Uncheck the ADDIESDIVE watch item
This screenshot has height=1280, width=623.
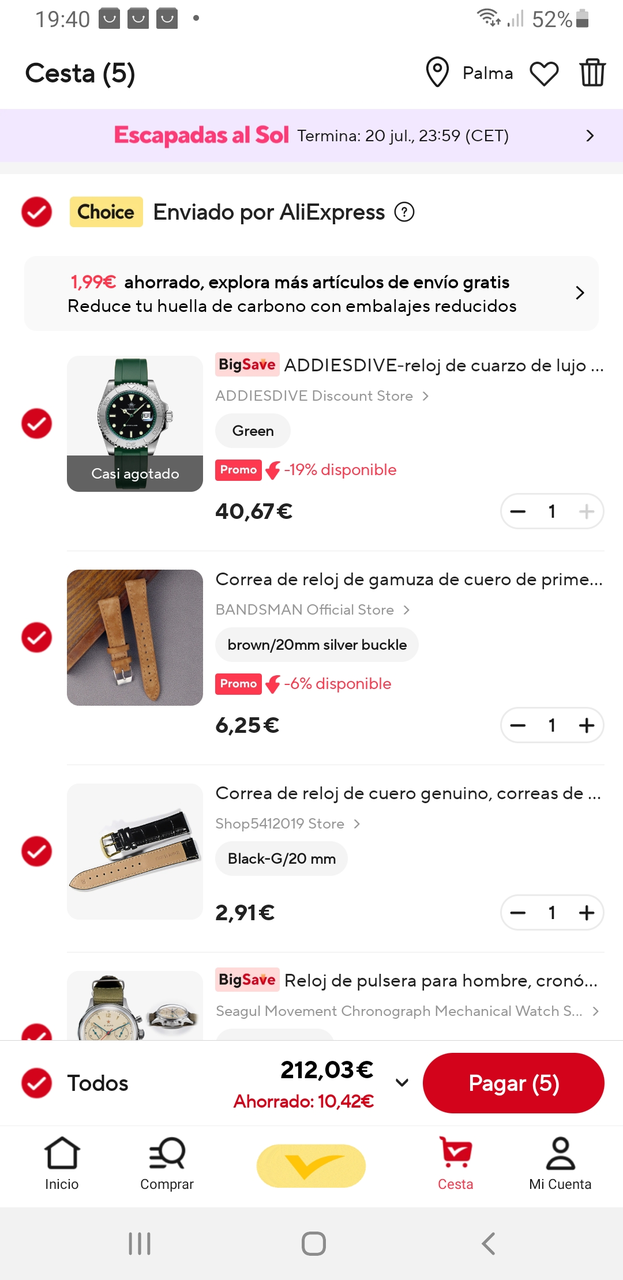[37, 423]
